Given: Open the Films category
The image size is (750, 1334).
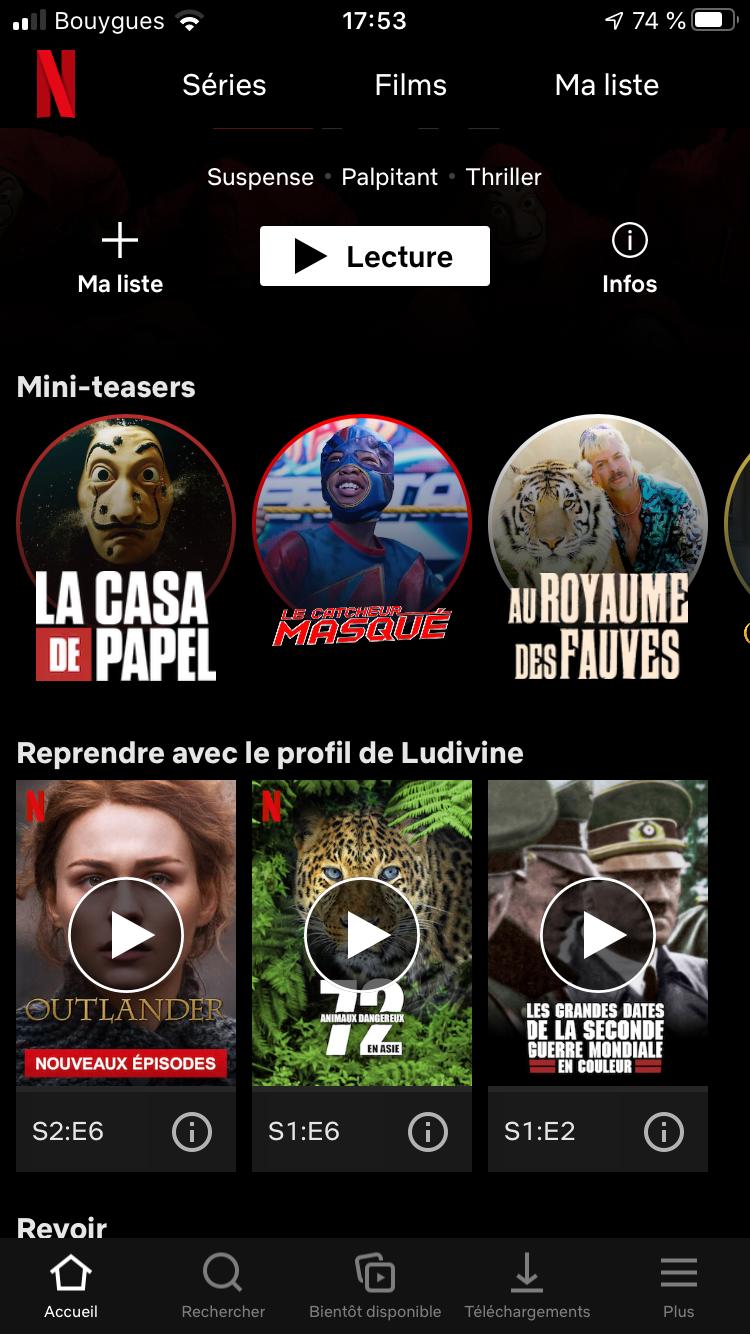Looking at the screenshot, I should click(x=410, y=85).
